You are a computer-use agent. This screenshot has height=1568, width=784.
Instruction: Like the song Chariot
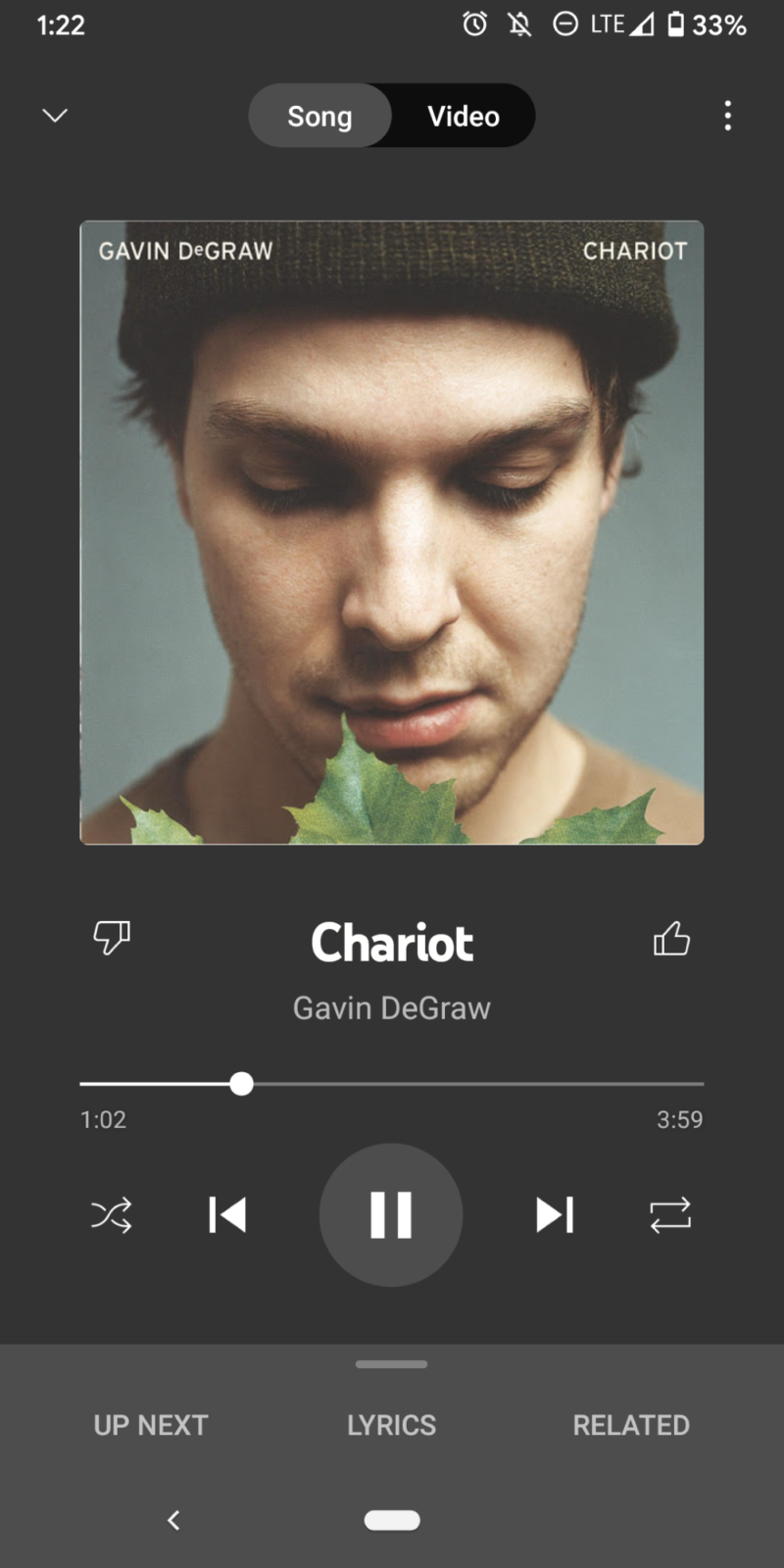click(x=671, y=938)
